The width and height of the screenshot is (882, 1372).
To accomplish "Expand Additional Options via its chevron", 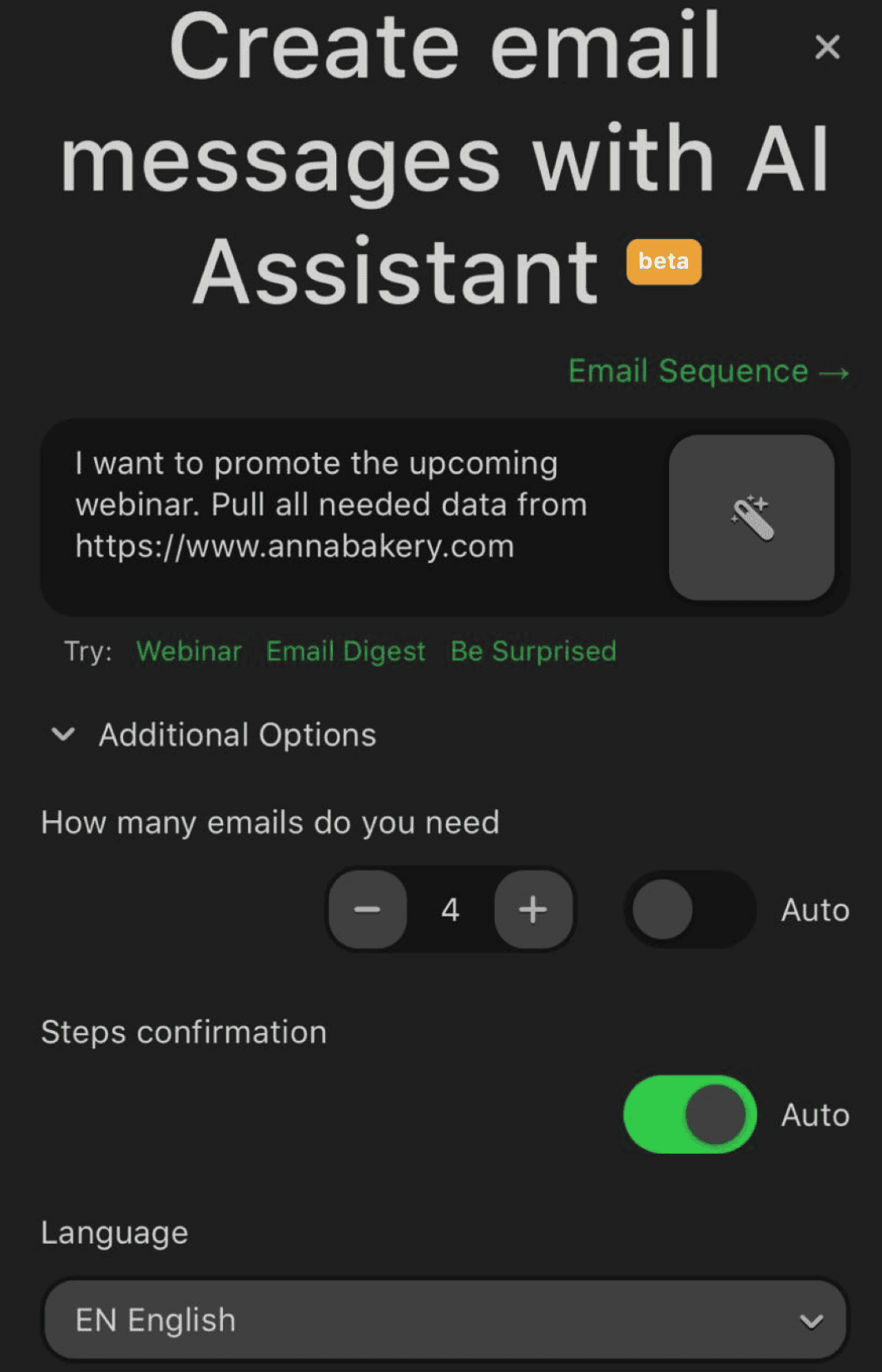I will 62,734.
